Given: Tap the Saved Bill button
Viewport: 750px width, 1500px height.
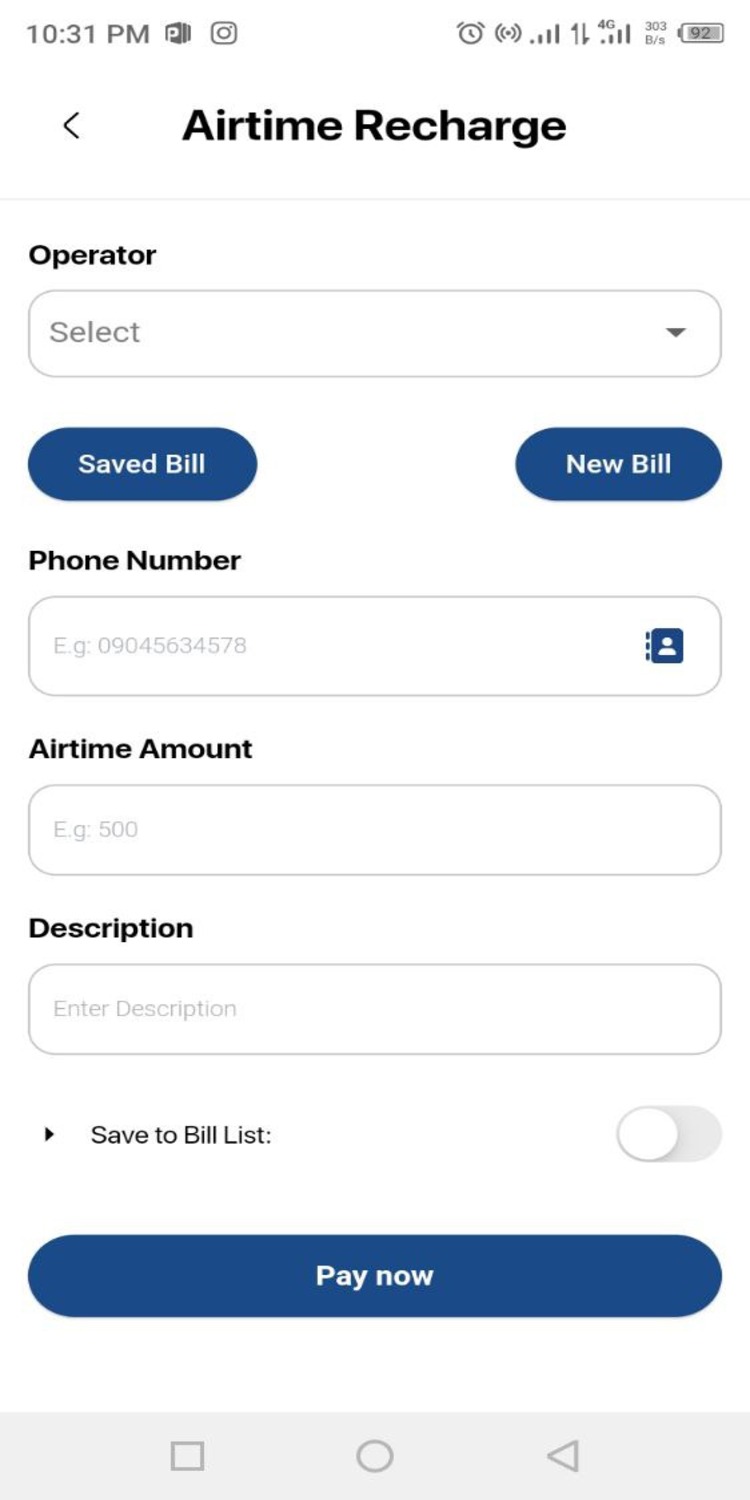Looking at the screenshot, I should pos(142,464).
